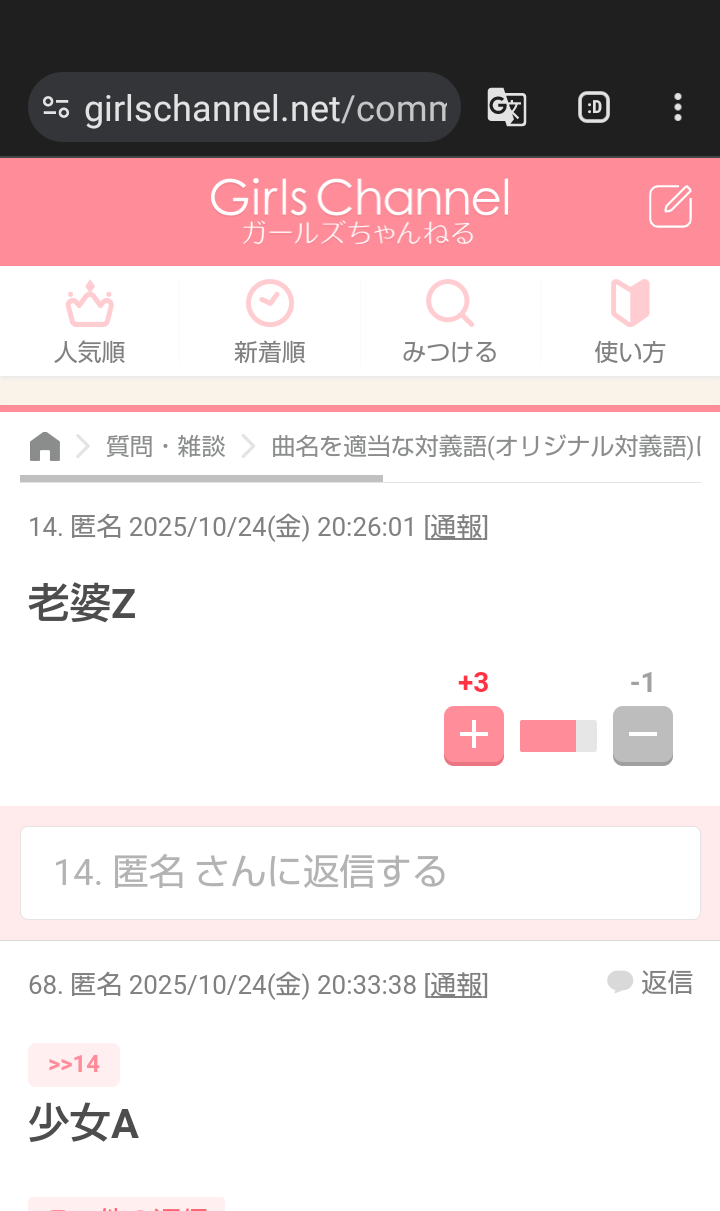The width and height of the screenshot is (720, 1211).
Task: Report comment 14 via 通報 link
Action: [x=456, y=526]
